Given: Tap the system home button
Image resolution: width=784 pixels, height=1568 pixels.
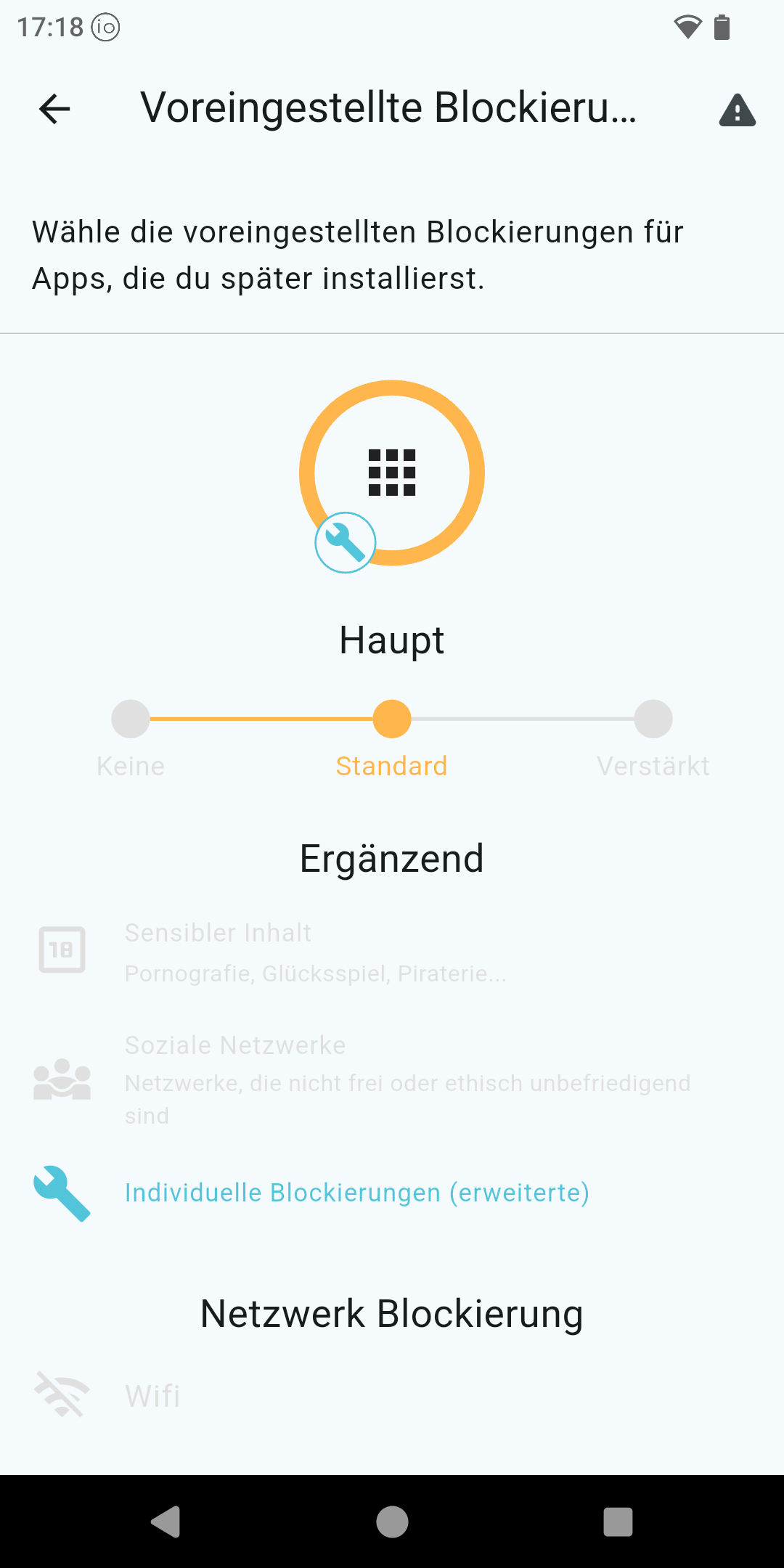Looking at the screenshot, I should coord(392,1522).
